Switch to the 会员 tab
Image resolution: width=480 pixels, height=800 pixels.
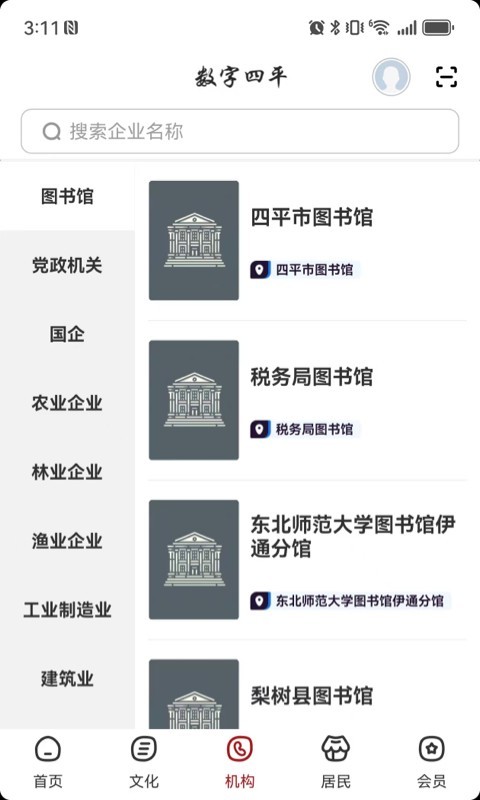pos(432,763)
